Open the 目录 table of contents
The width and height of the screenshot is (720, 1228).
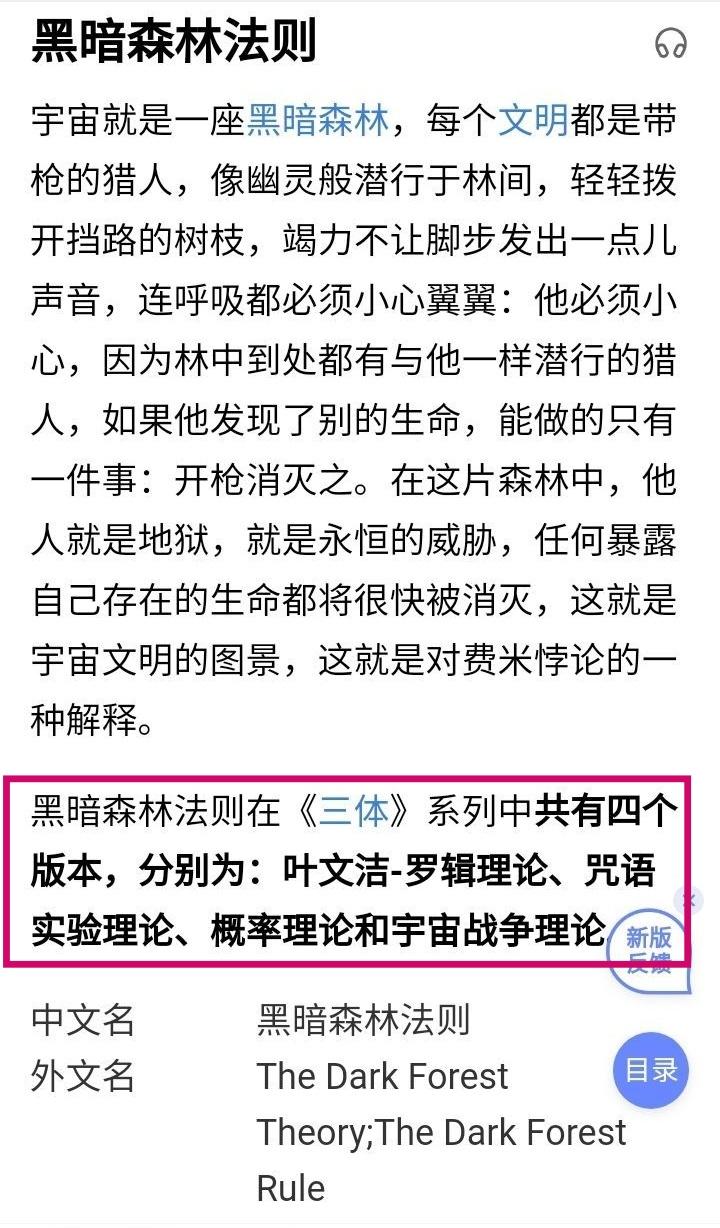coord(651,1070)
